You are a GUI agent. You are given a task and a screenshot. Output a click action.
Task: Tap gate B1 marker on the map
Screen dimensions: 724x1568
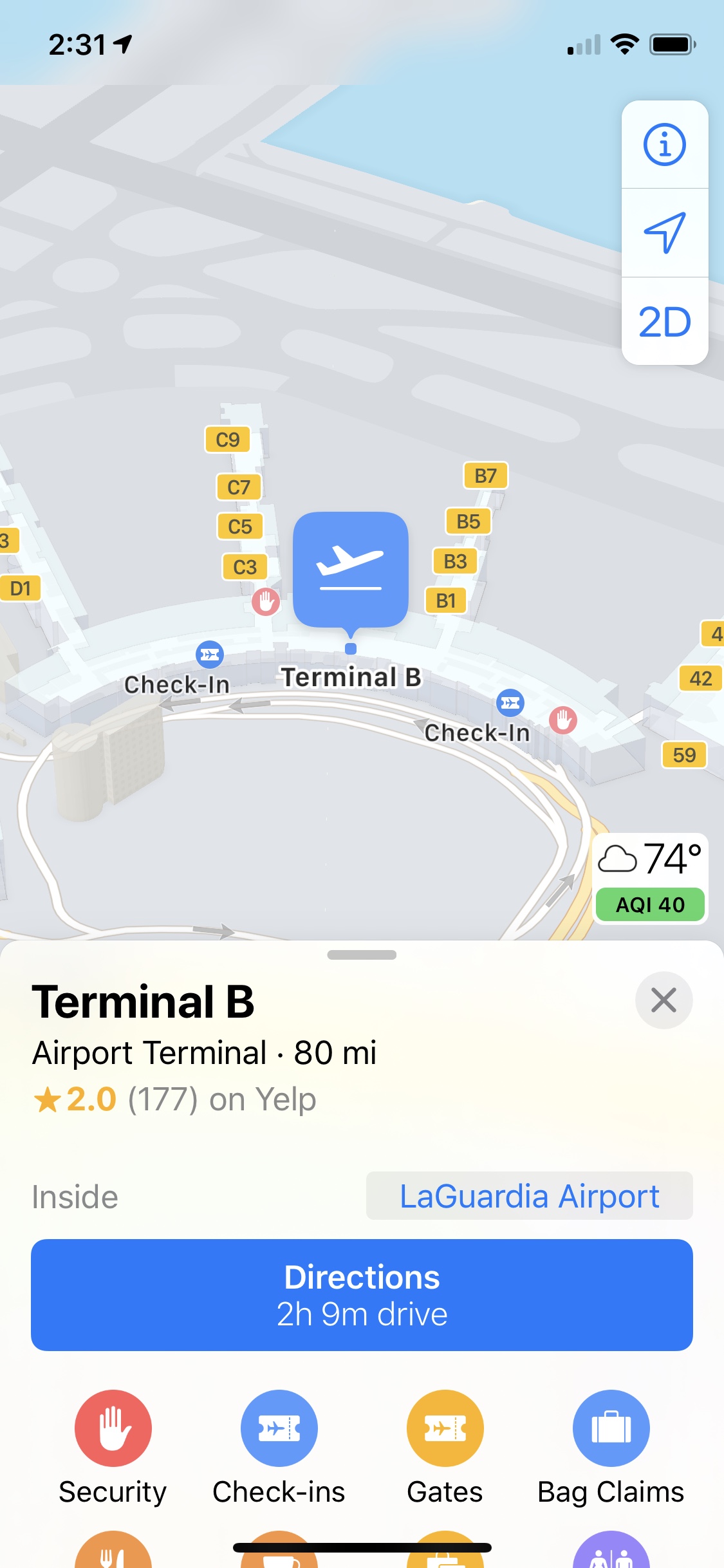(x=445, y=601)
